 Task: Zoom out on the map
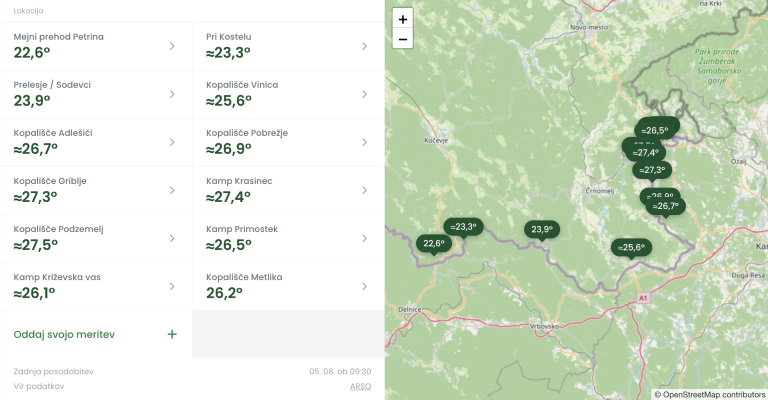tap(403, 39)
